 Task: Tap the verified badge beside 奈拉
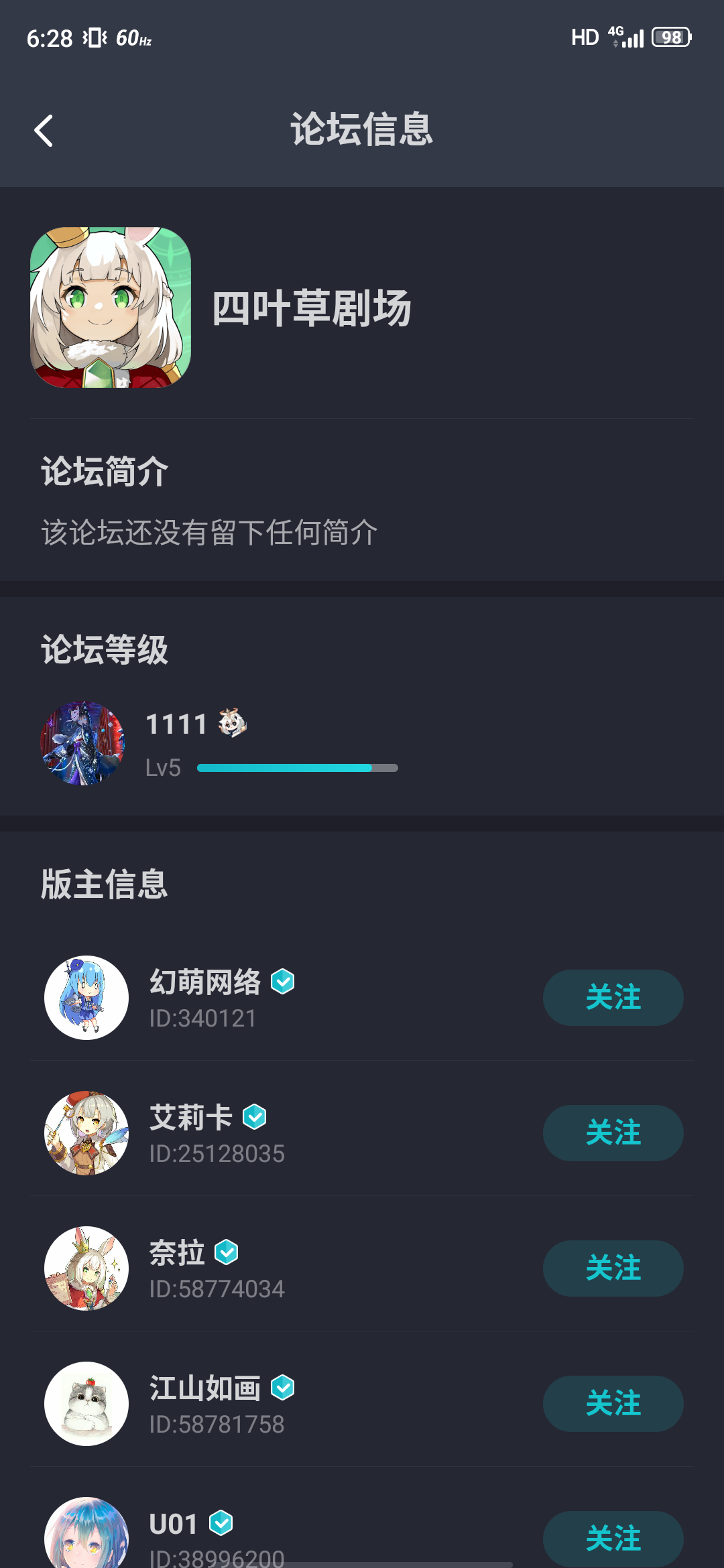[227, 1250]
